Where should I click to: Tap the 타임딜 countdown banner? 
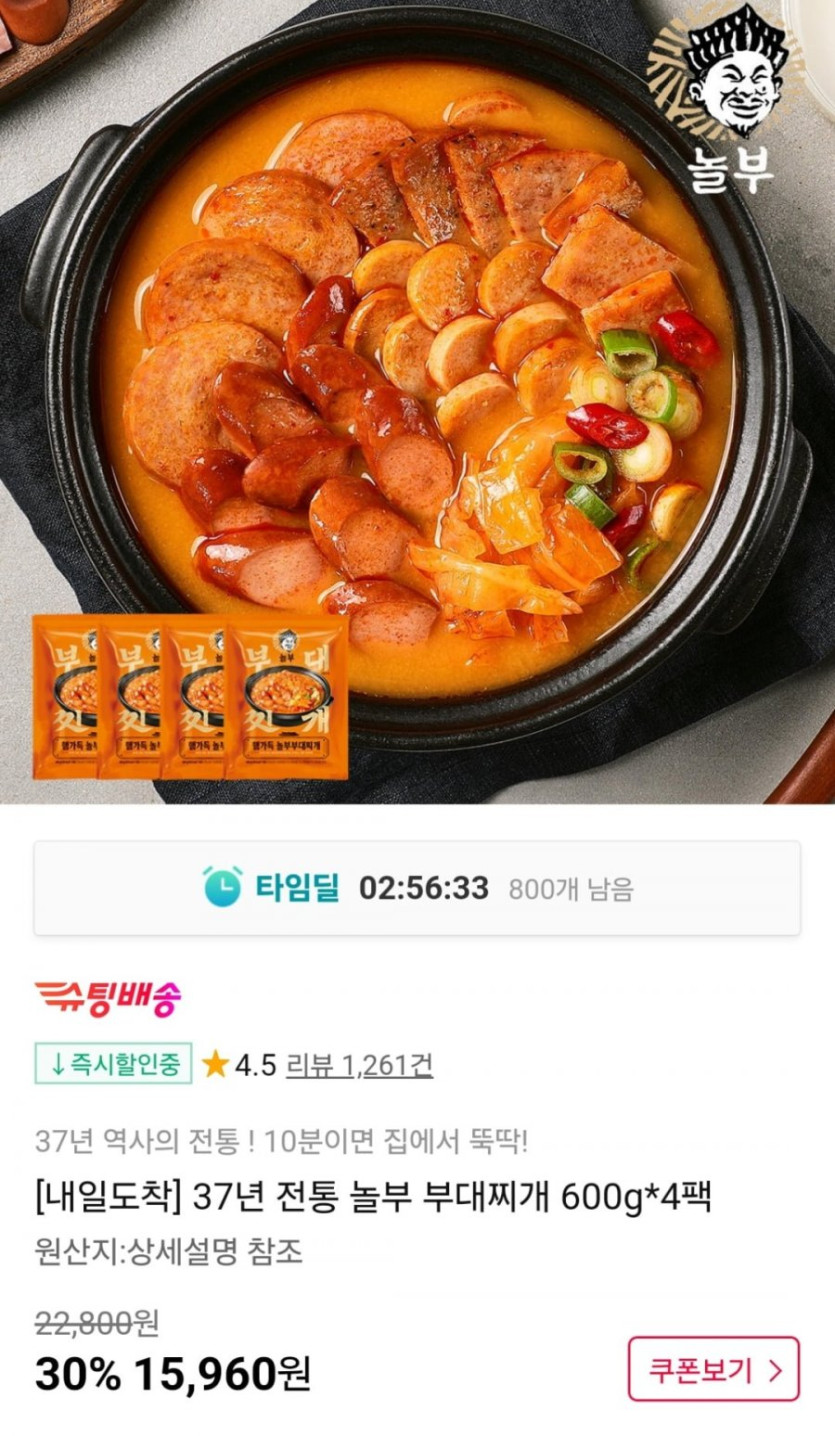(x=417, y=888)
